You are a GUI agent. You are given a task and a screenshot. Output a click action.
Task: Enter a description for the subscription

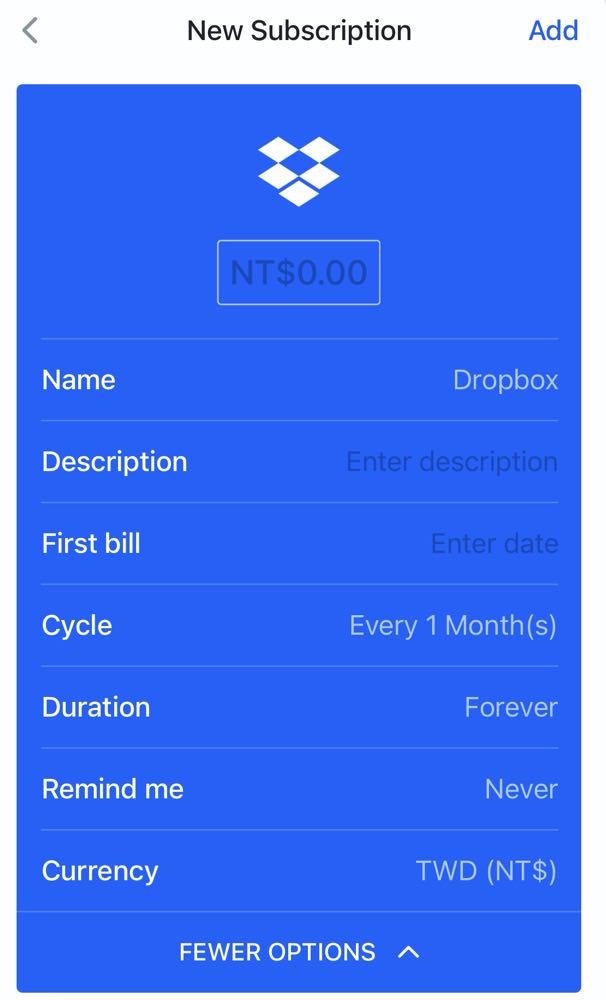[452, 462]
